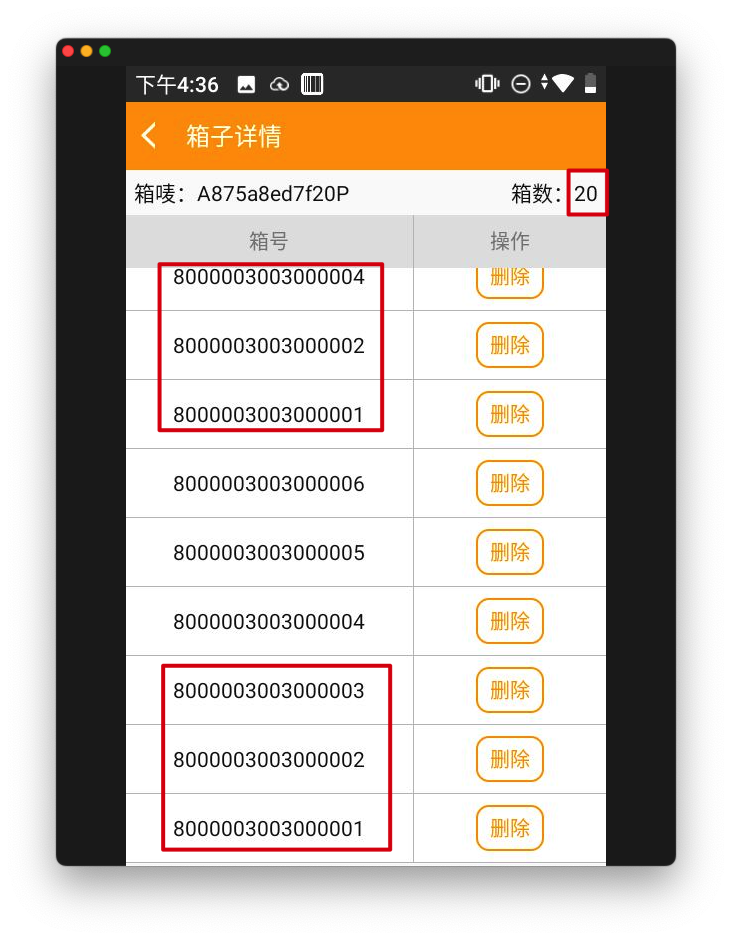Go back from the 箱子详情 page
This screenshot has height=940, width=732.
(x=149, y=136)
